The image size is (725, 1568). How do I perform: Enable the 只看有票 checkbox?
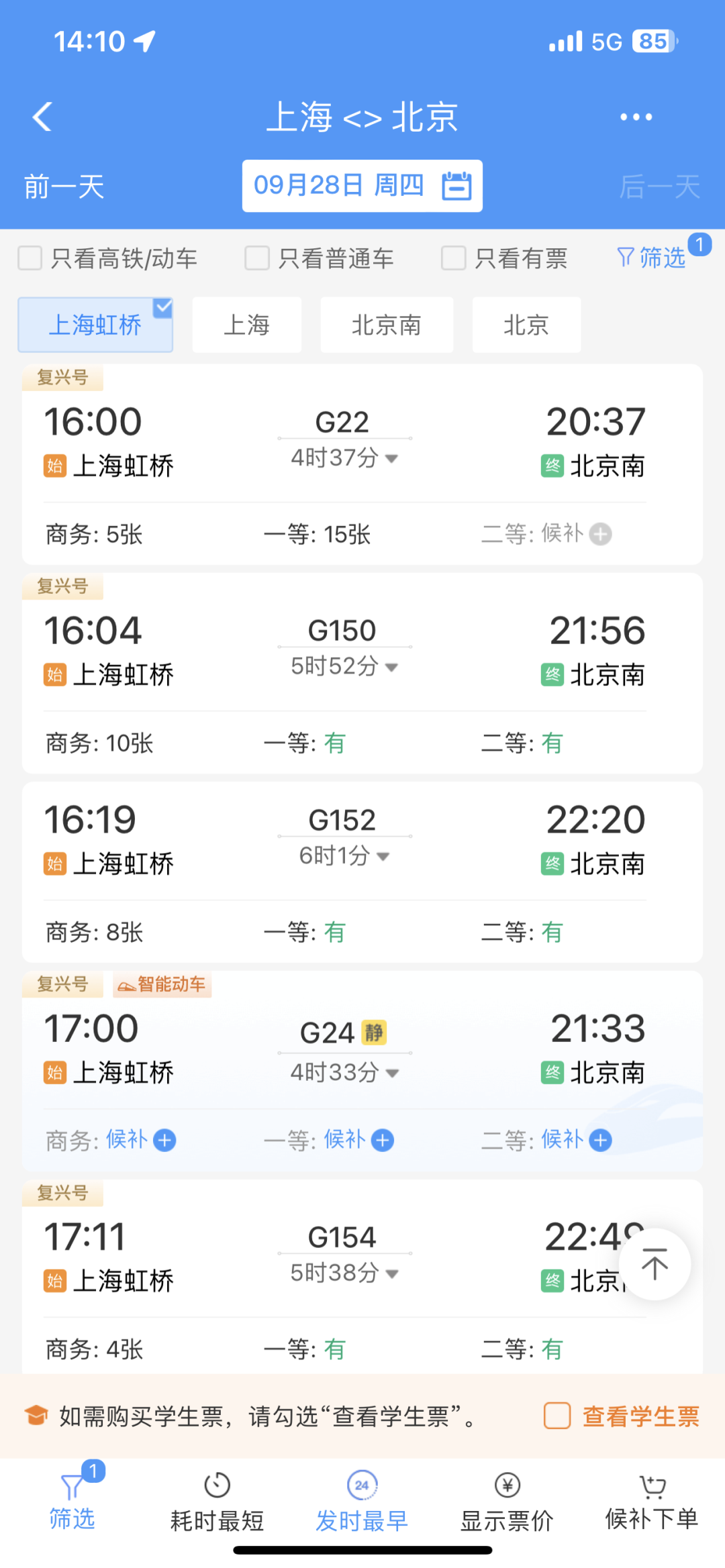(x=453, y=258)
